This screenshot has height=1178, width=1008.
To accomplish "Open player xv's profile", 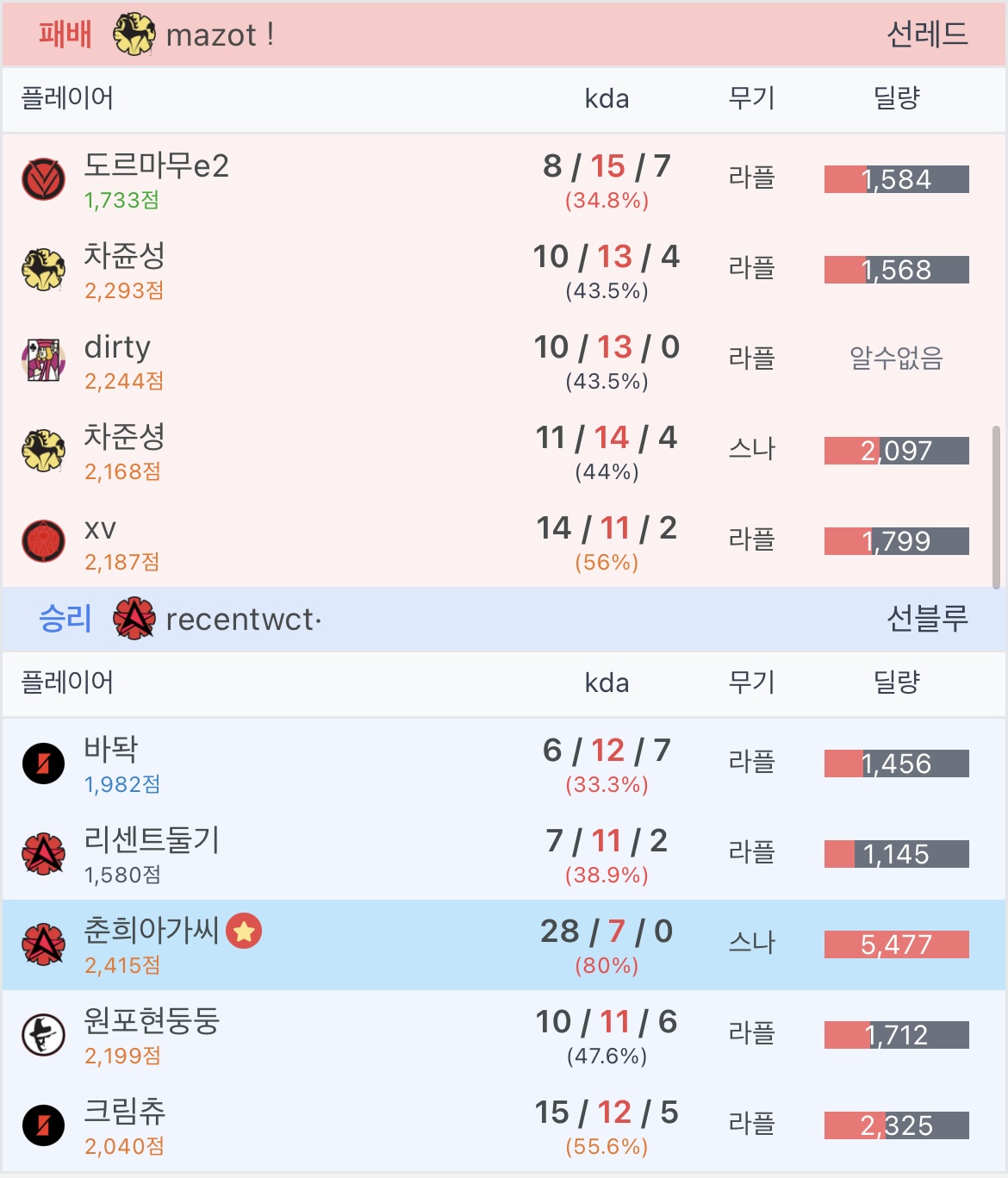I will point(100,527).
